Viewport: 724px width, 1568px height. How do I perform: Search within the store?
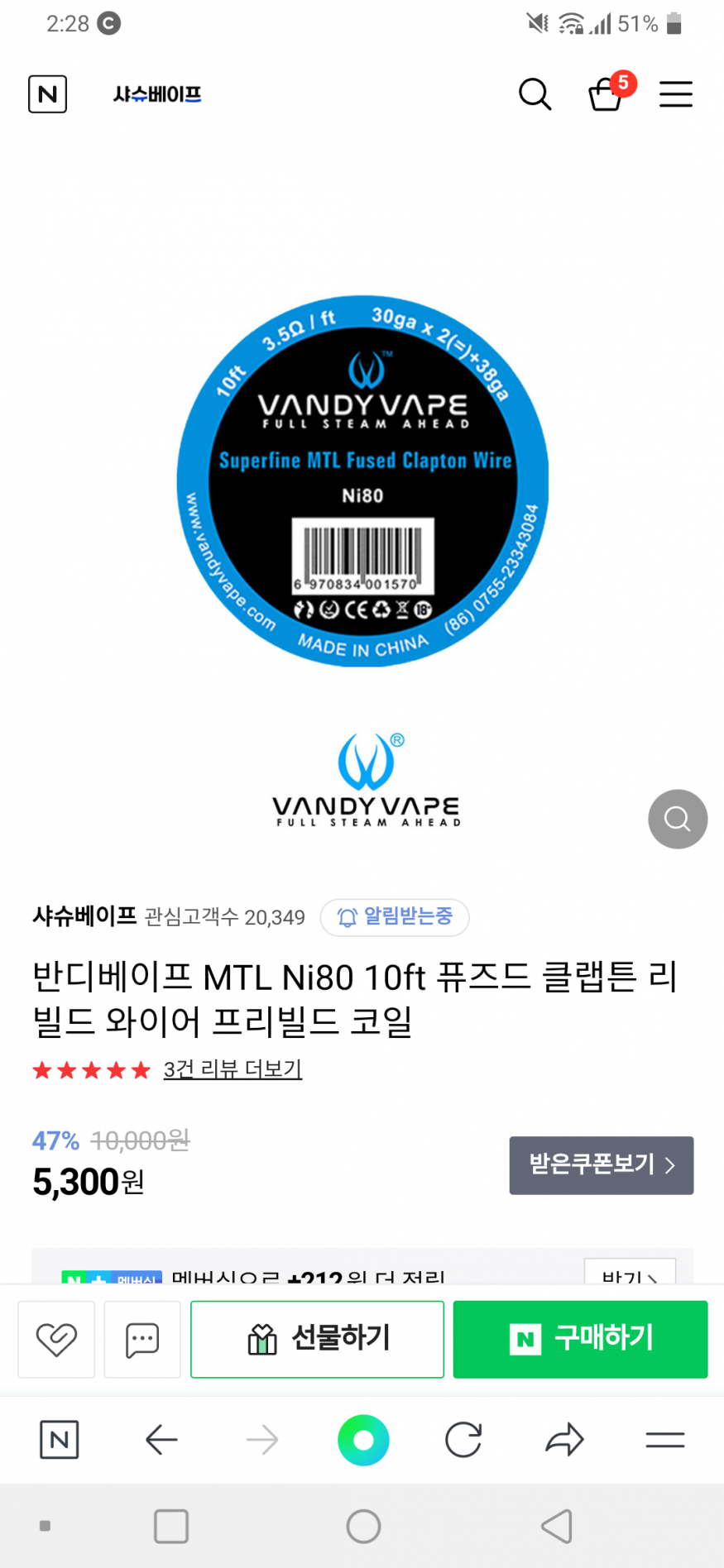click(x=535, y=94)
